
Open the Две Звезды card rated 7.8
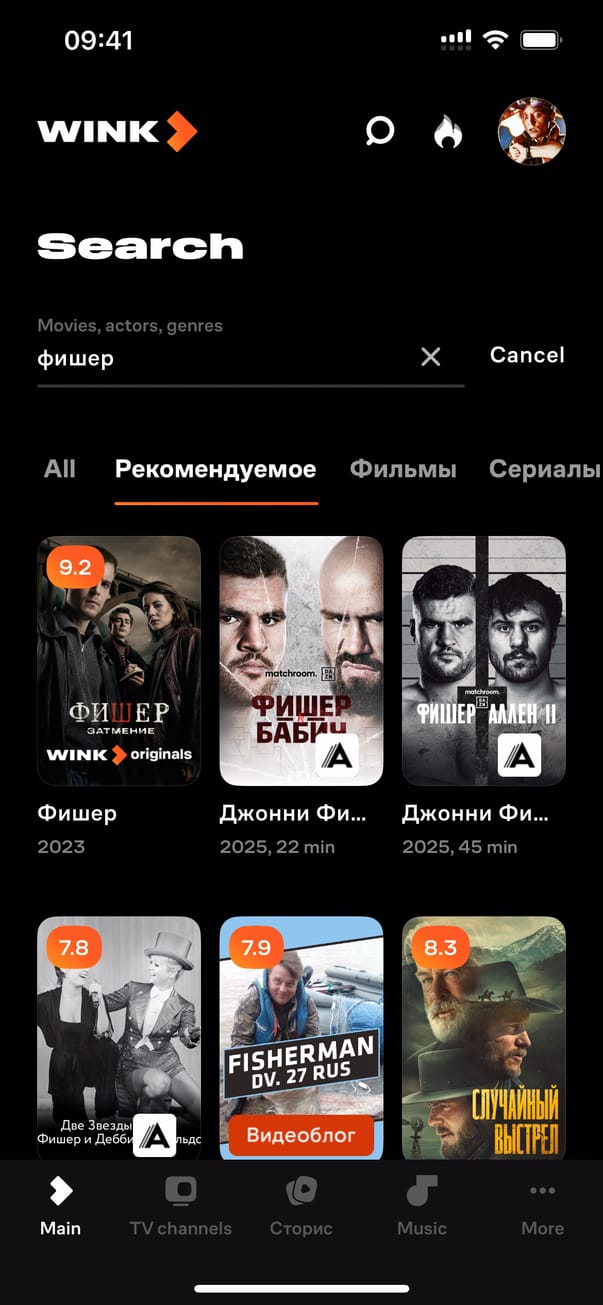click(119, 1035)
